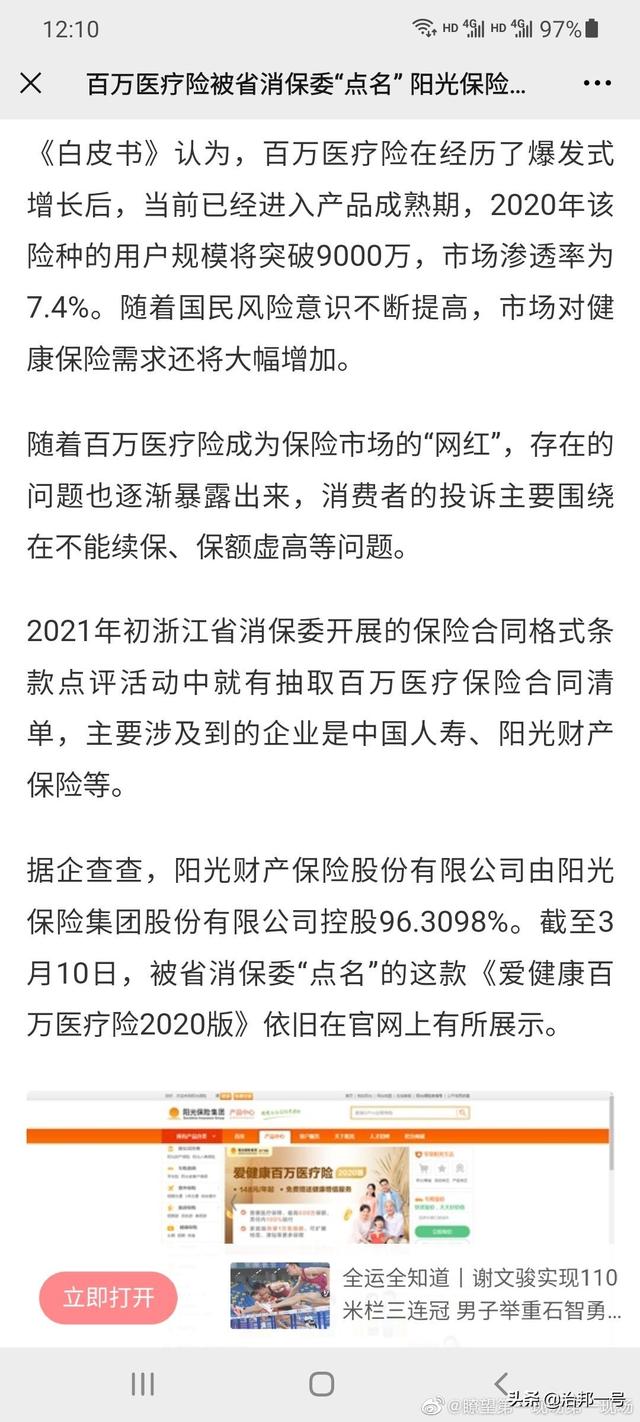
Task: Open the three-dot overflow menu
Action: click(597, 84)
